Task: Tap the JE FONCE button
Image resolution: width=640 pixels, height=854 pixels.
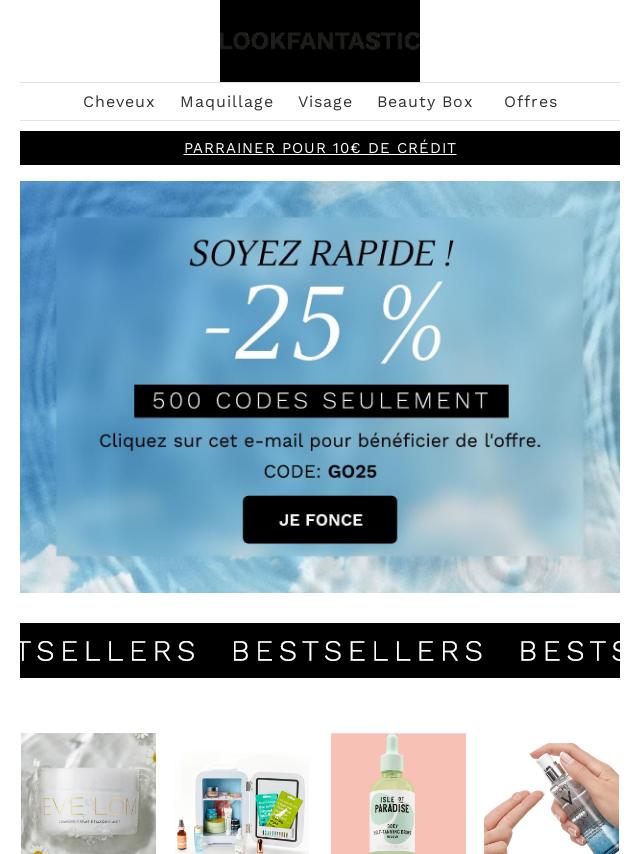Action: pos(320,520)
